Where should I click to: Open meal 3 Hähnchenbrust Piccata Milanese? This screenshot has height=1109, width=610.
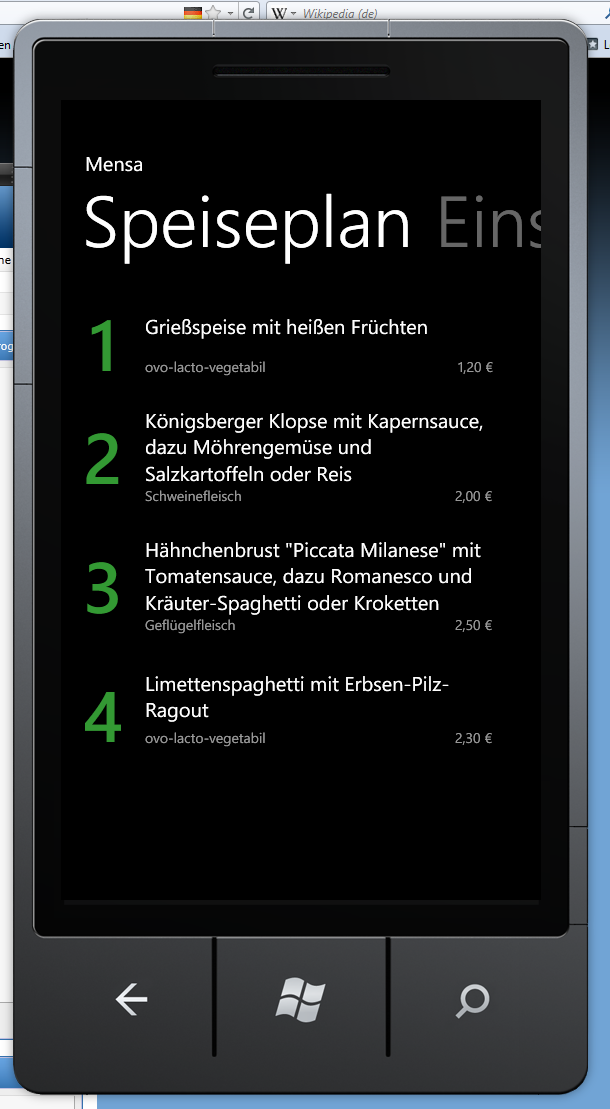[312, 577]
